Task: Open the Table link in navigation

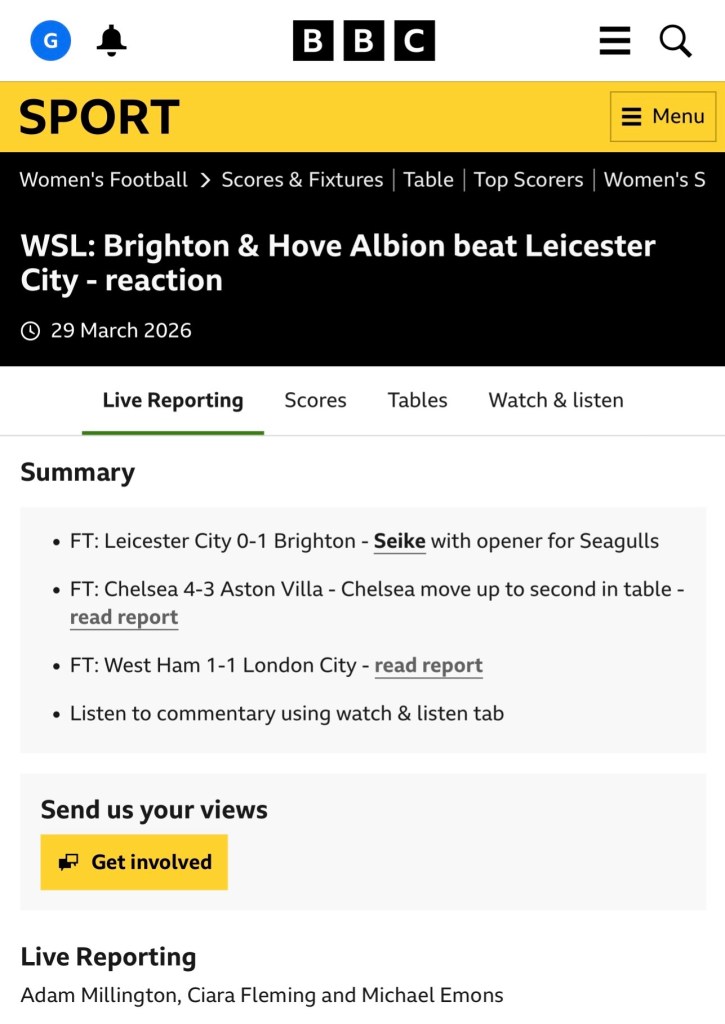Action: coord(428,180)
